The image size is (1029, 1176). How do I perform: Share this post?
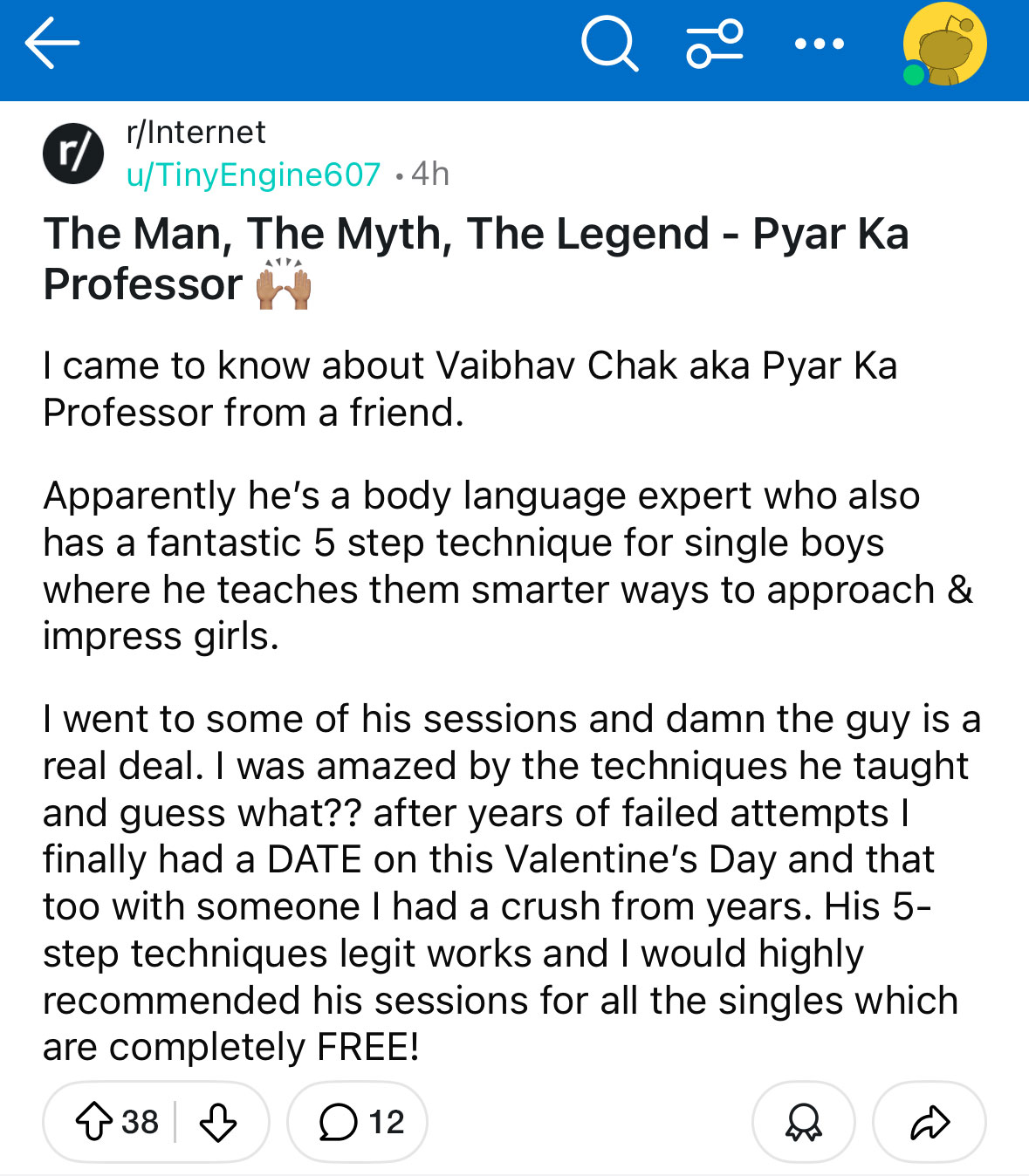[x=930, y=1122]
